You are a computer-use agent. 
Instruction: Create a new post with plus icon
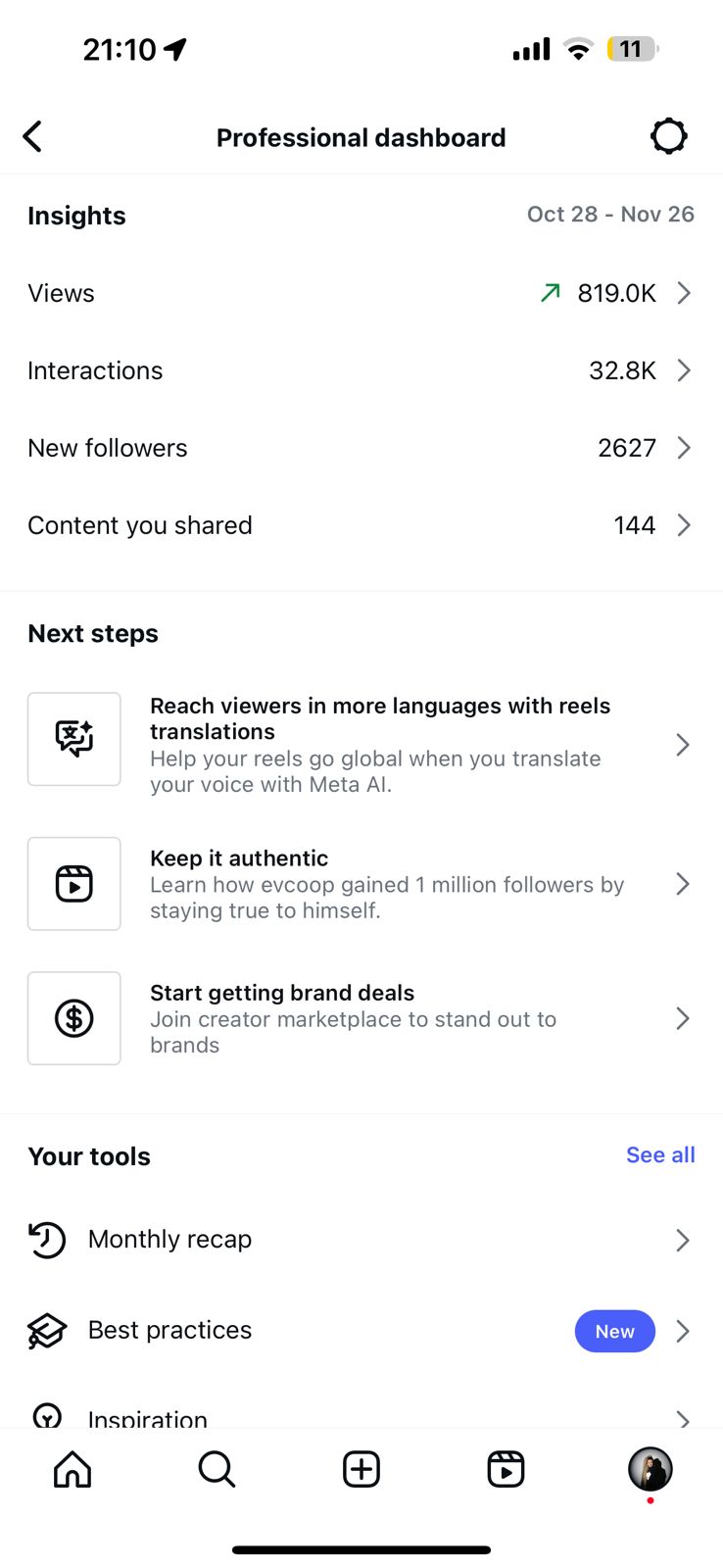361,1469
